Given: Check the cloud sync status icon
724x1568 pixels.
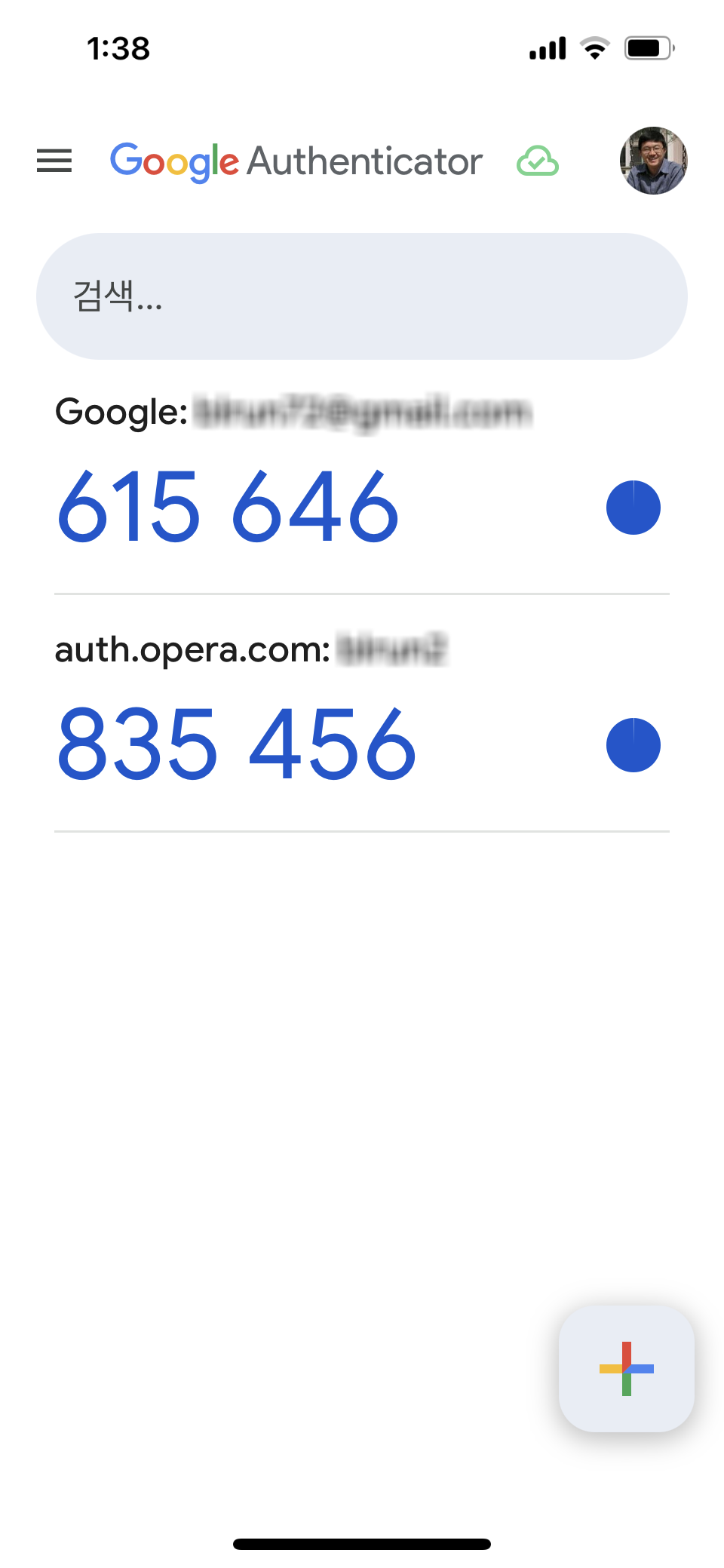Looking at the screenshot, I should (x=538, y=161).
